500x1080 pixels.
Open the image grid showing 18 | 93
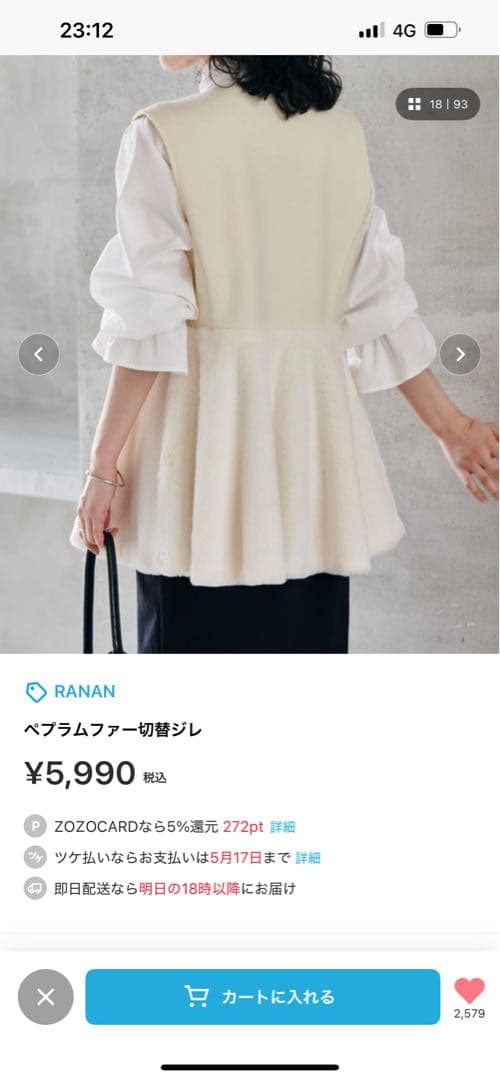(x=437, y=104)
